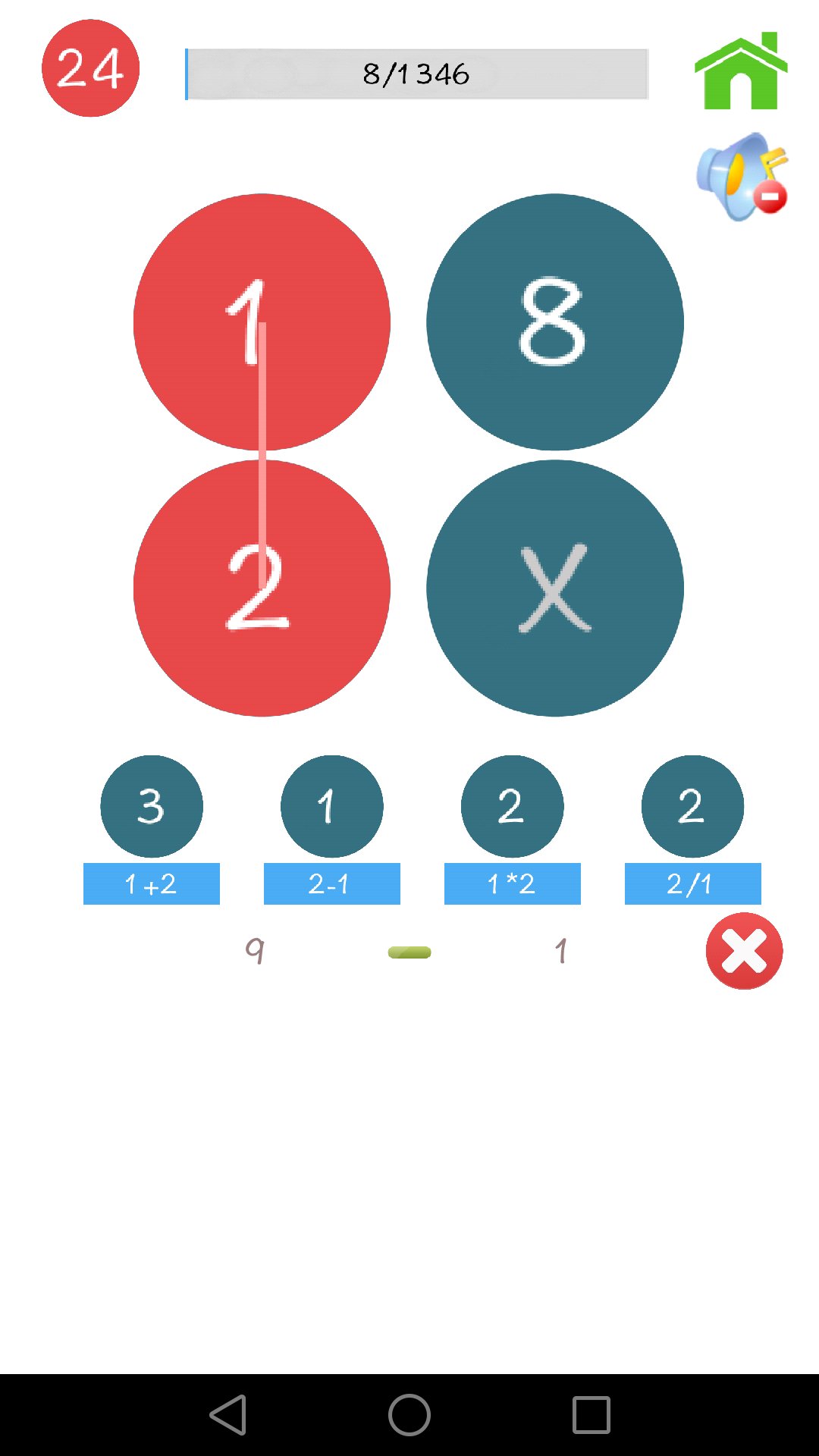
Task: Select the number 8 circle
Action: [555, 322]
